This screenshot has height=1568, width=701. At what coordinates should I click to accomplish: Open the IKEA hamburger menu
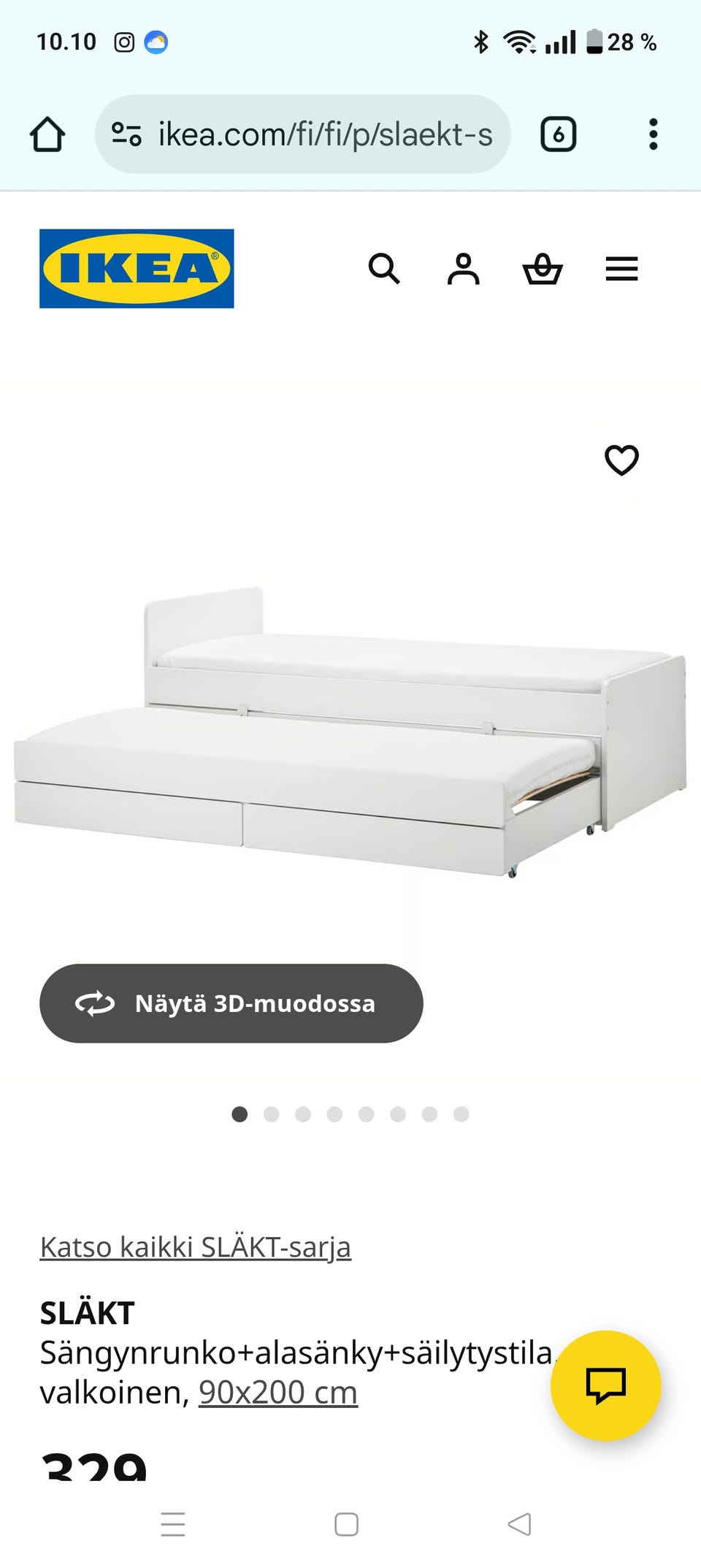pos(621,269)
